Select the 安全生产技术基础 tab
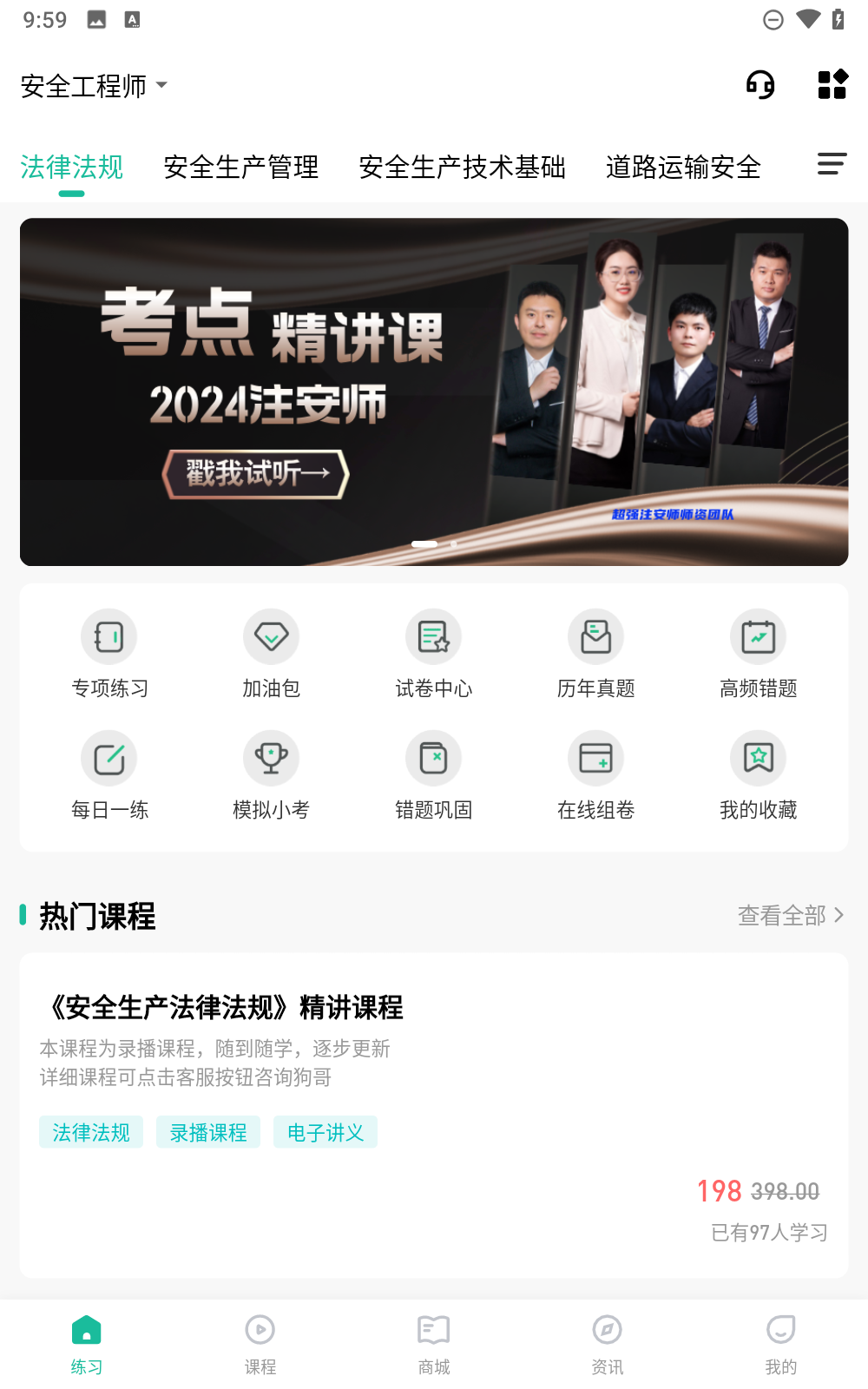The width and height of the screenshot is (868, 1389). click(x=462, y=167)
